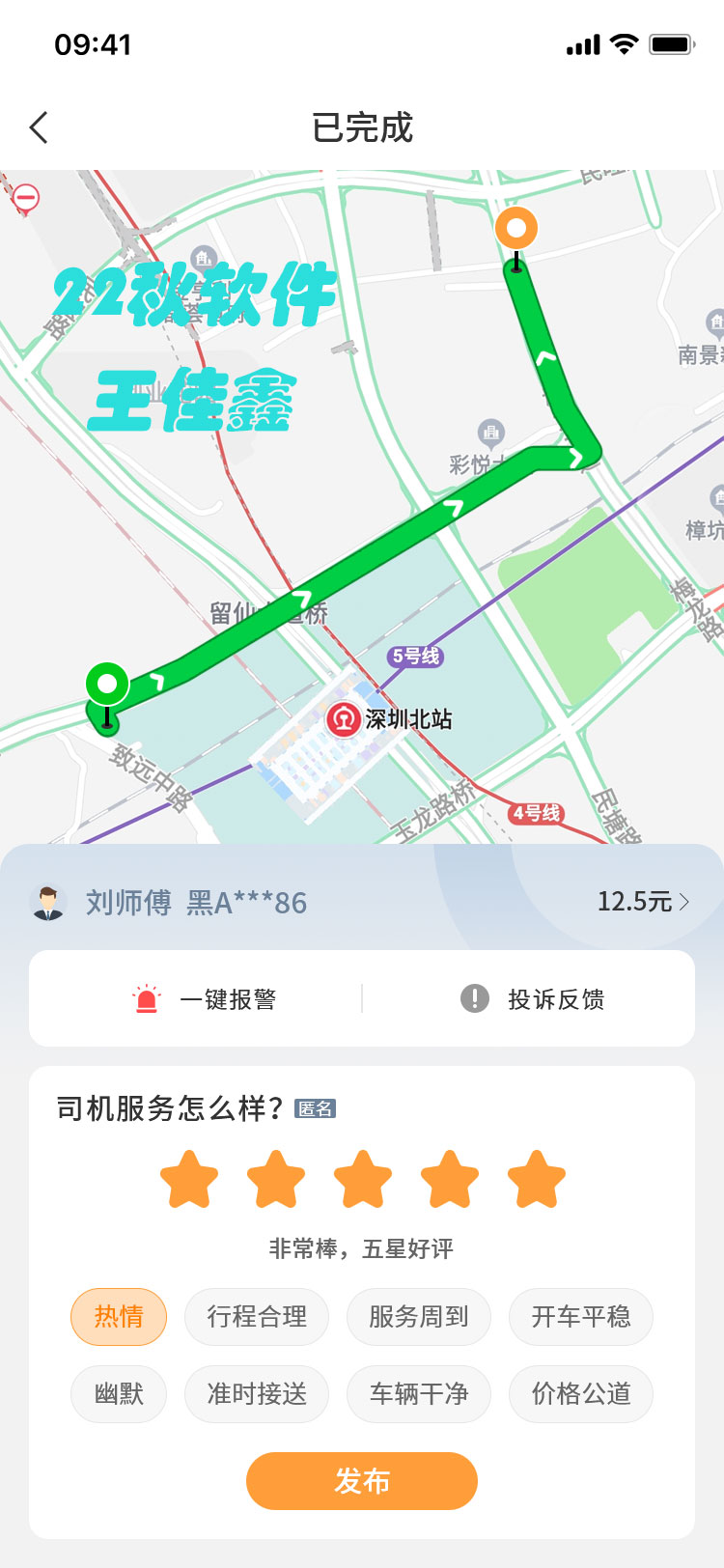Image resolution: width=724 pixels, height=1568 pixels.
Task: Pick the 价格公道 tag
Action: click(581, 1393)
